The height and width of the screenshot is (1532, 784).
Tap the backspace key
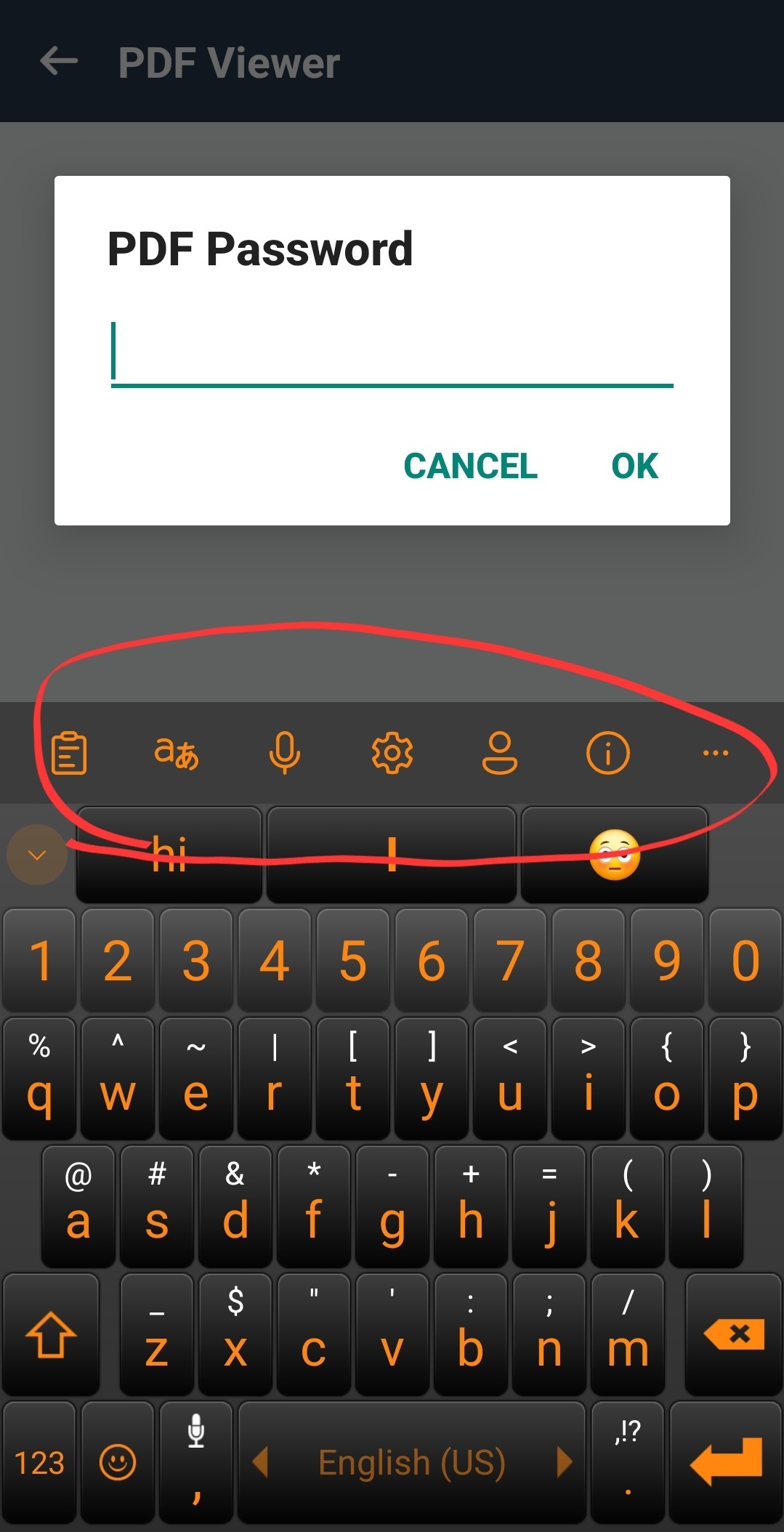[x=734, y=1334]
